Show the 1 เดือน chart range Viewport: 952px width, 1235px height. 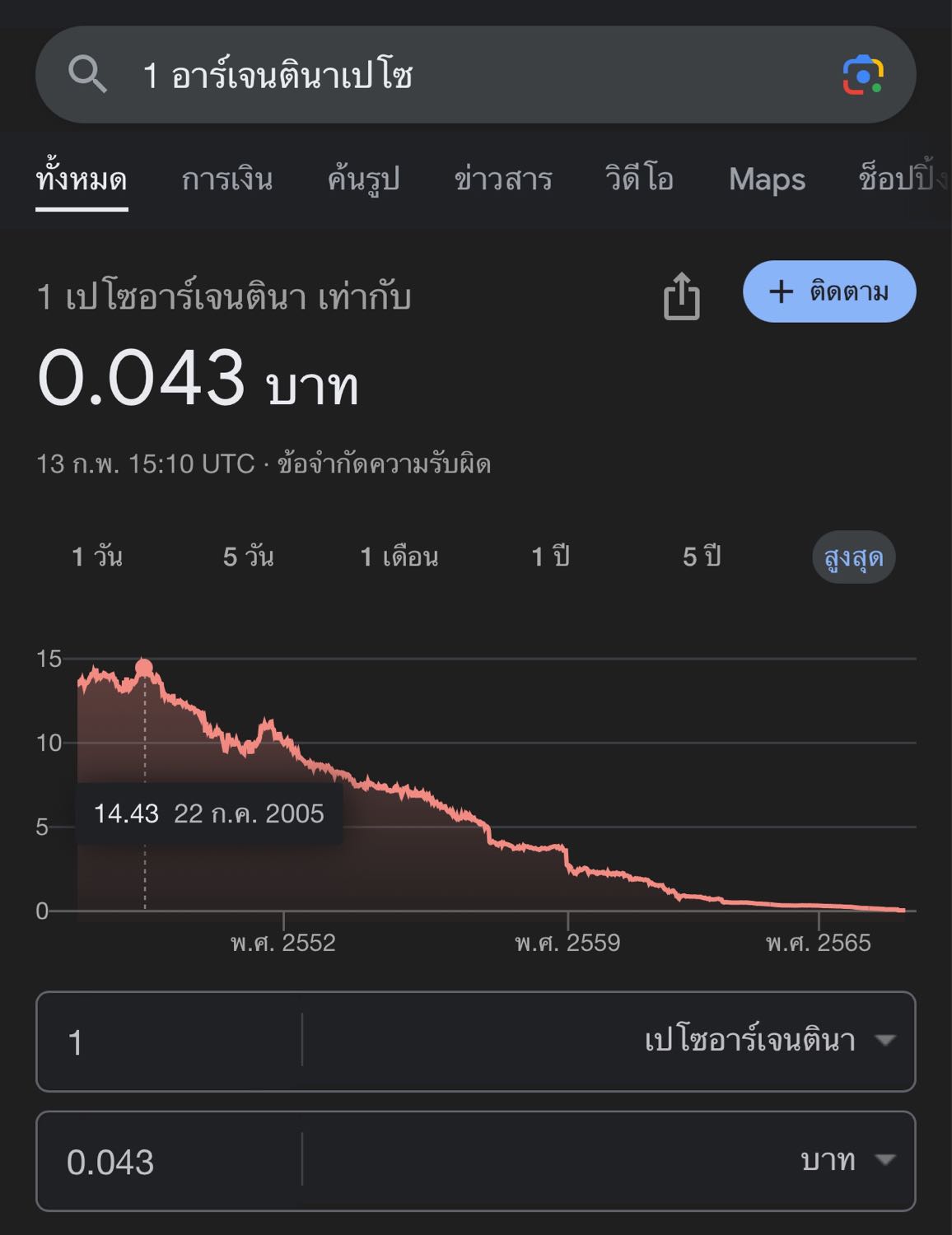(x=399, y=557)
